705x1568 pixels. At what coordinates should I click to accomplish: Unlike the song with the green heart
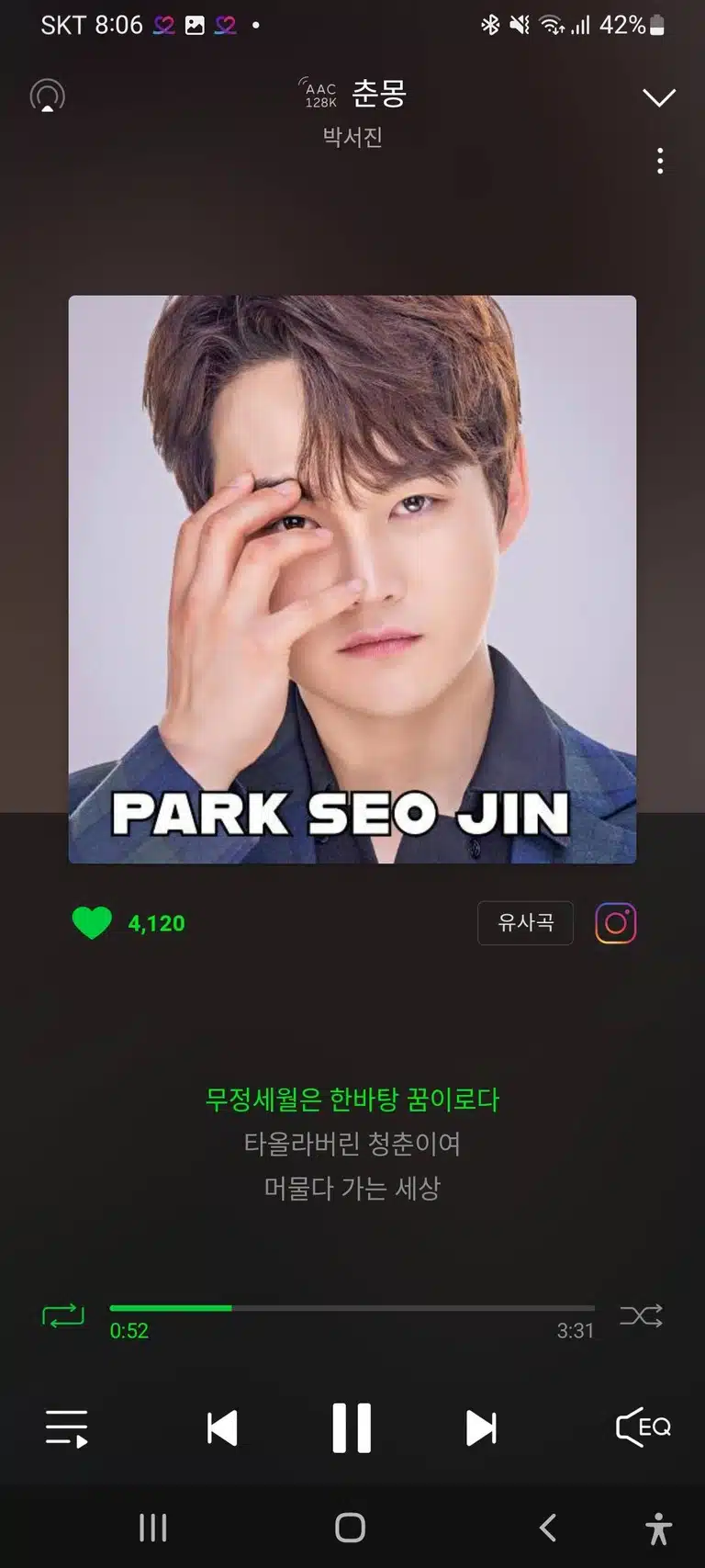92,923
